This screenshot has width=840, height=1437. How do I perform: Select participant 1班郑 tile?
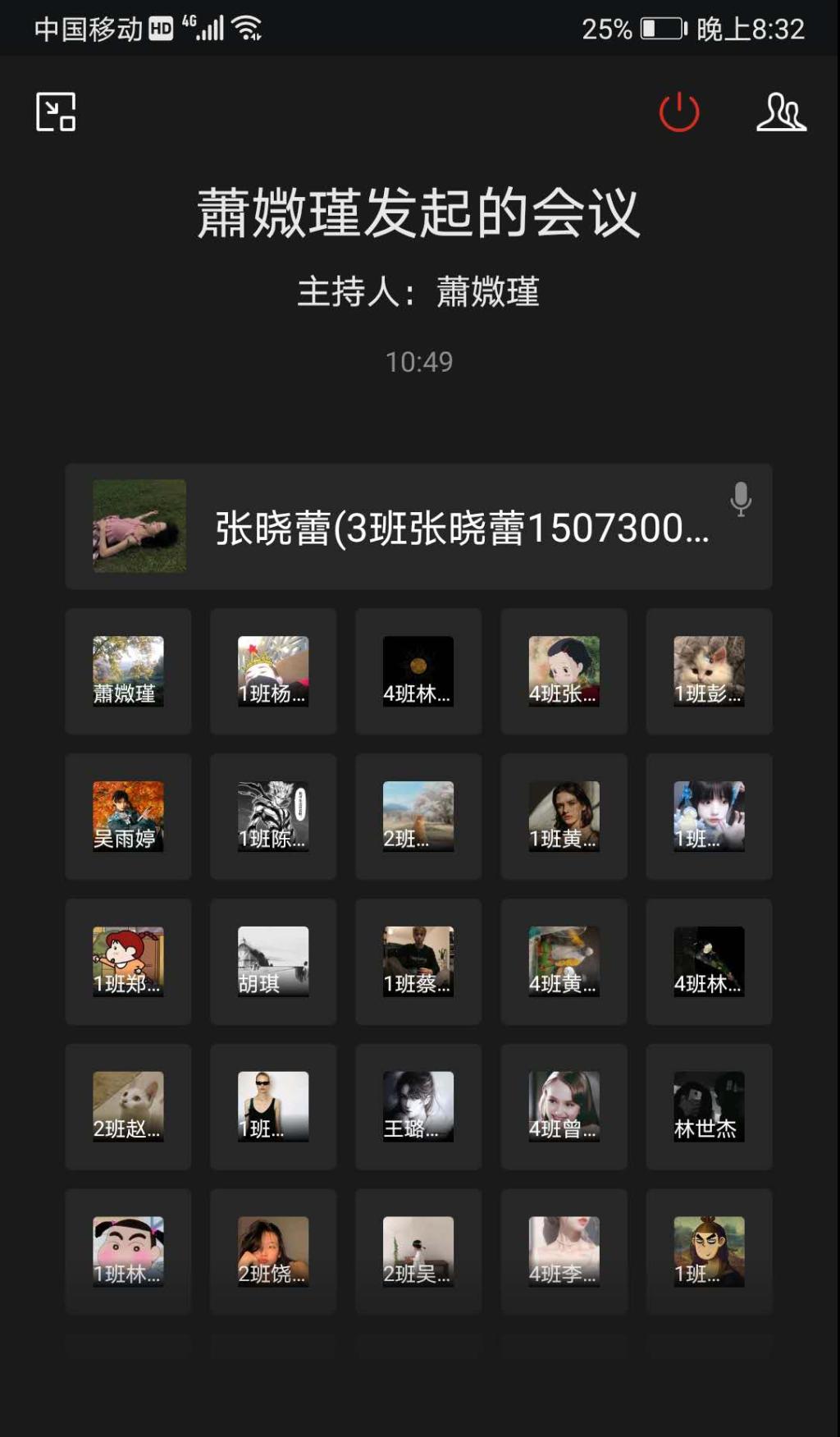[x=128, y=962]
